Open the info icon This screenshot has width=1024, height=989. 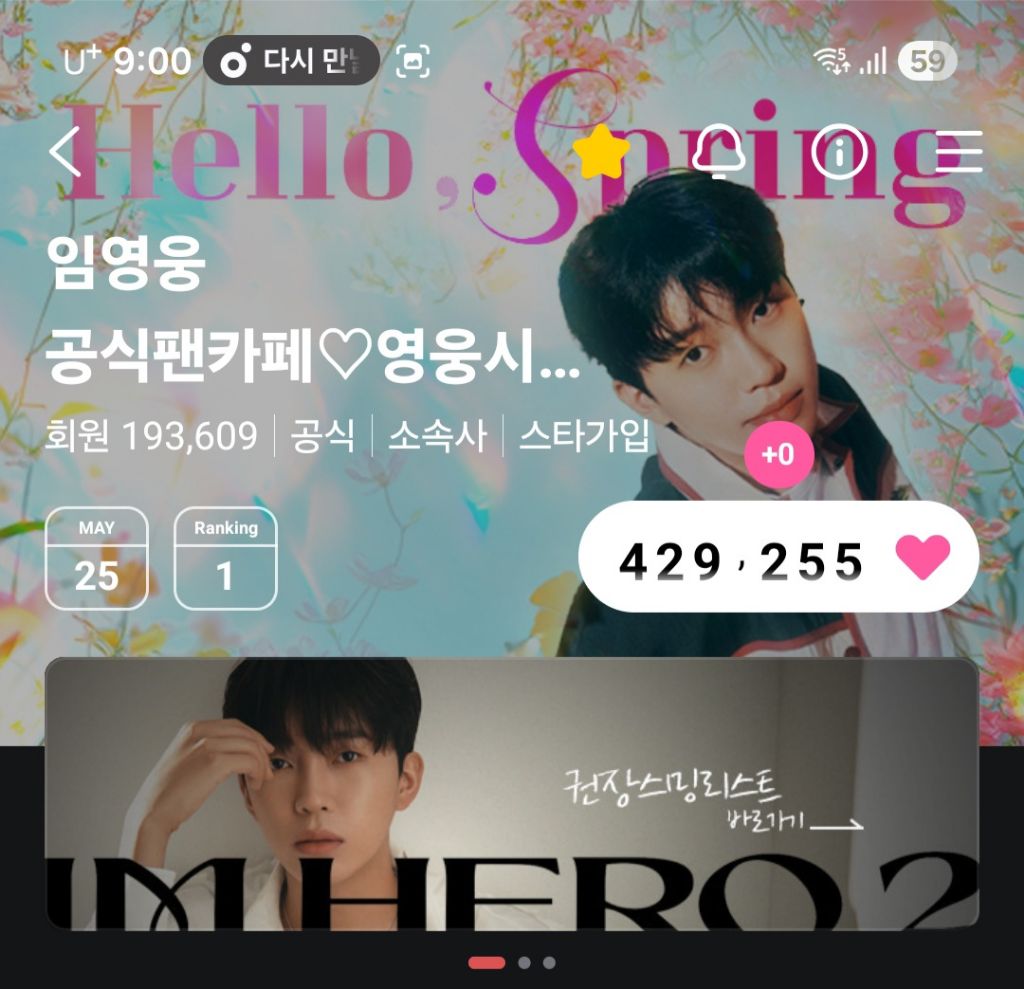840,152
